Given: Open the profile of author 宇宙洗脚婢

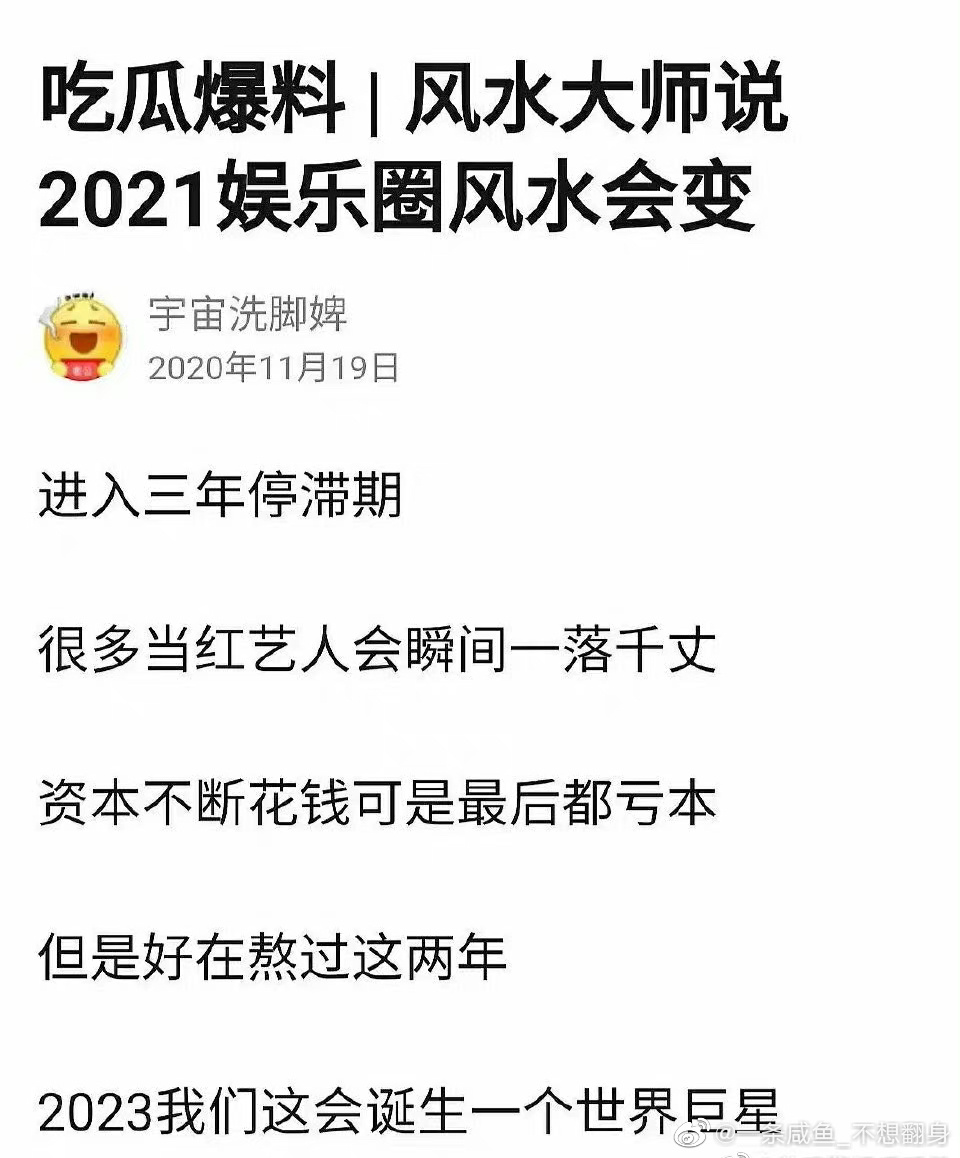Looking at the screenshot, I should coord(248,315).
